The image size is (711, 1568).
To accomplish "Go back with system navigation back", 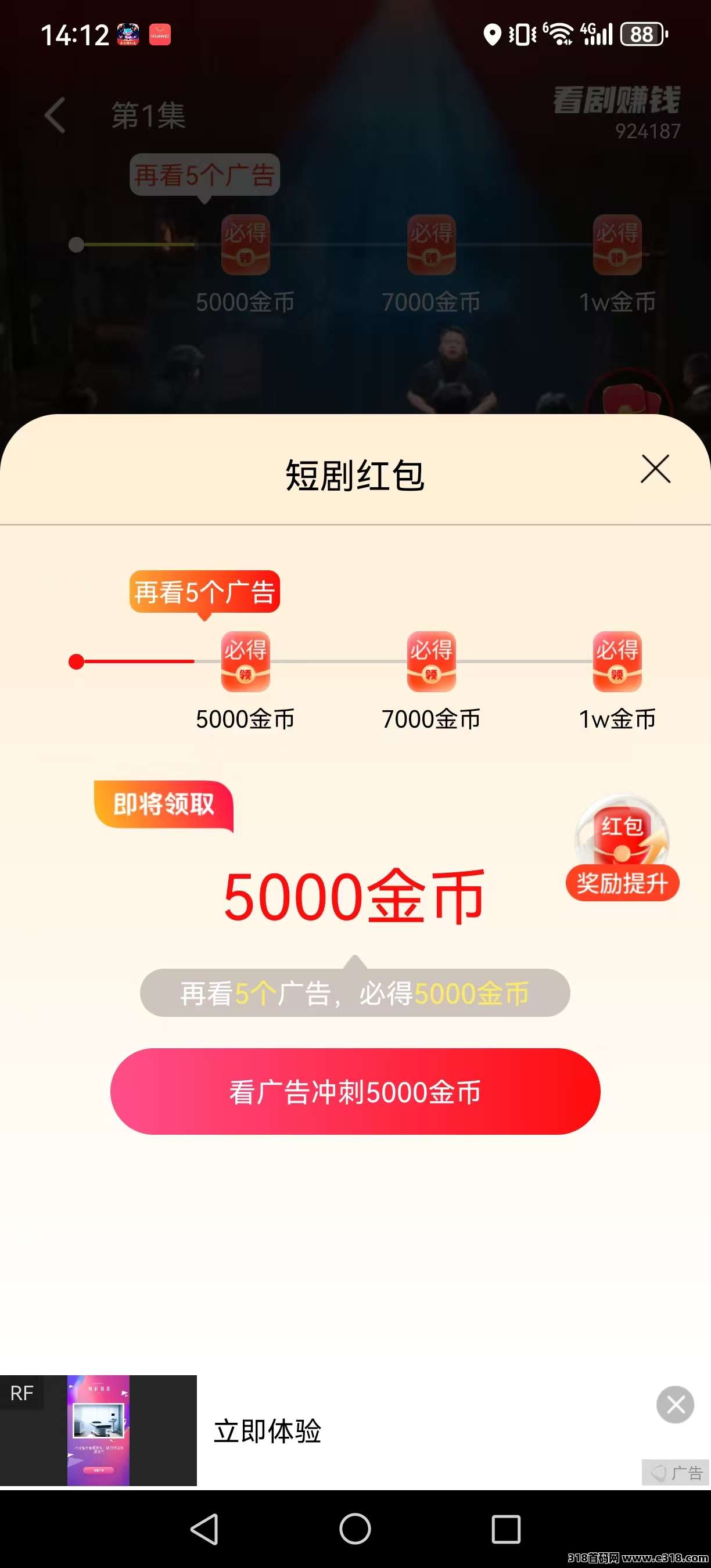I will (204, 1529).
